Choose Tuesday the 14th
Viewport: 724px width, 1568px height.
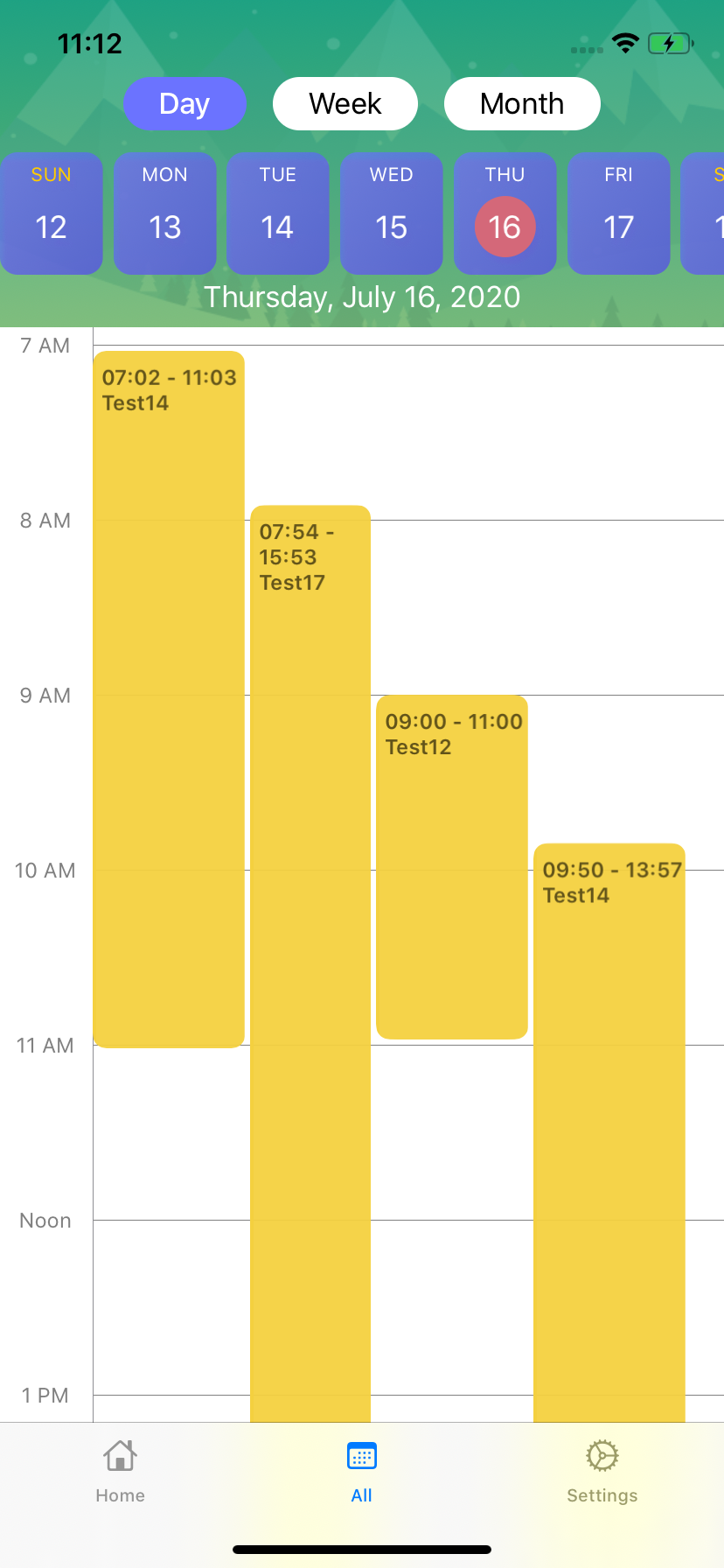click(x=277, y=213)
